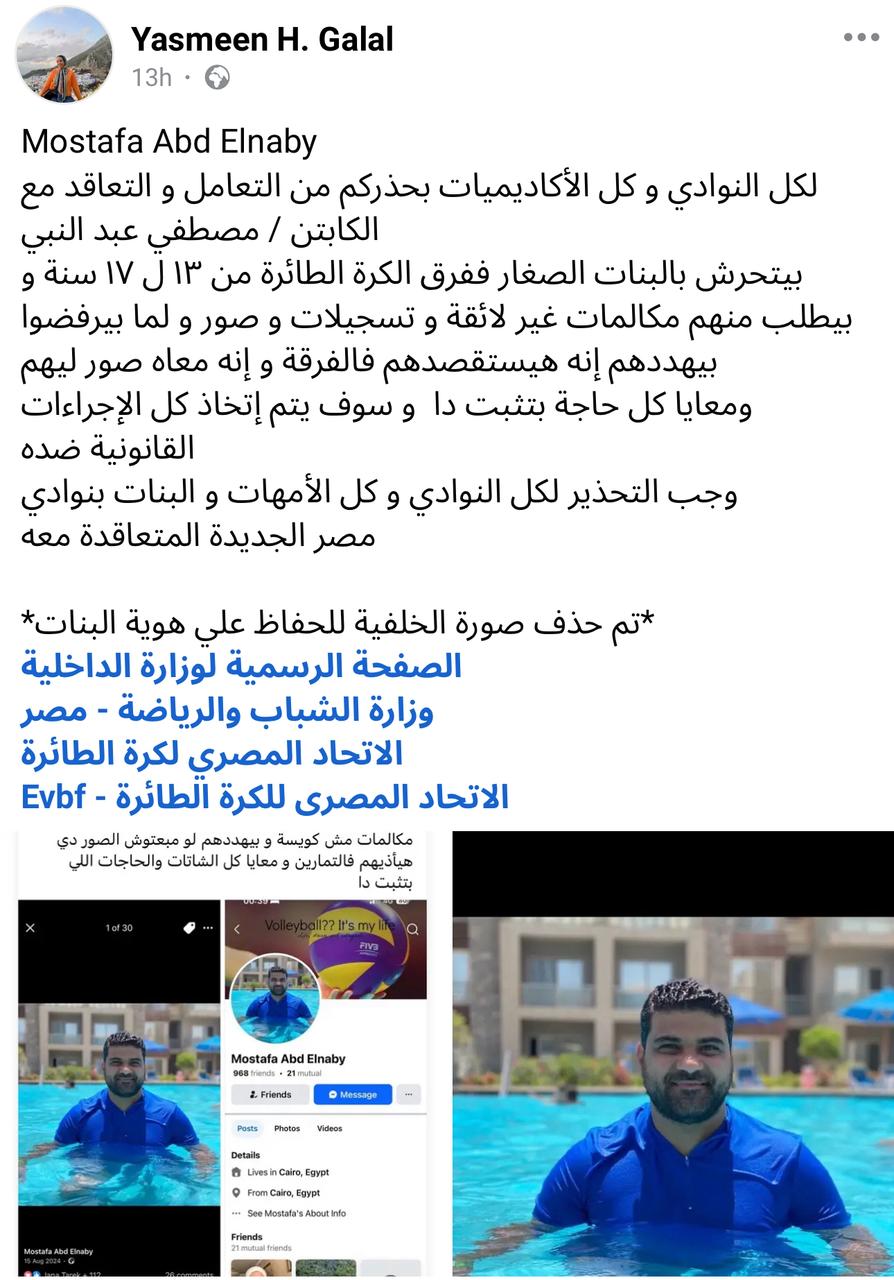
Task: Open Yasmeen H. Galal's profile picture
Action: (65, 55)
